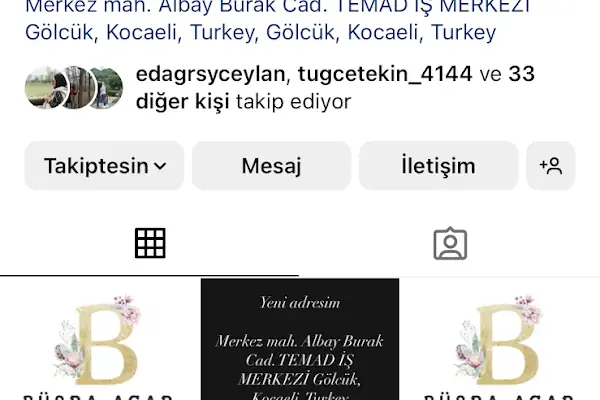Show suggested accounts via add-person icon

click(x=551, y=166)
